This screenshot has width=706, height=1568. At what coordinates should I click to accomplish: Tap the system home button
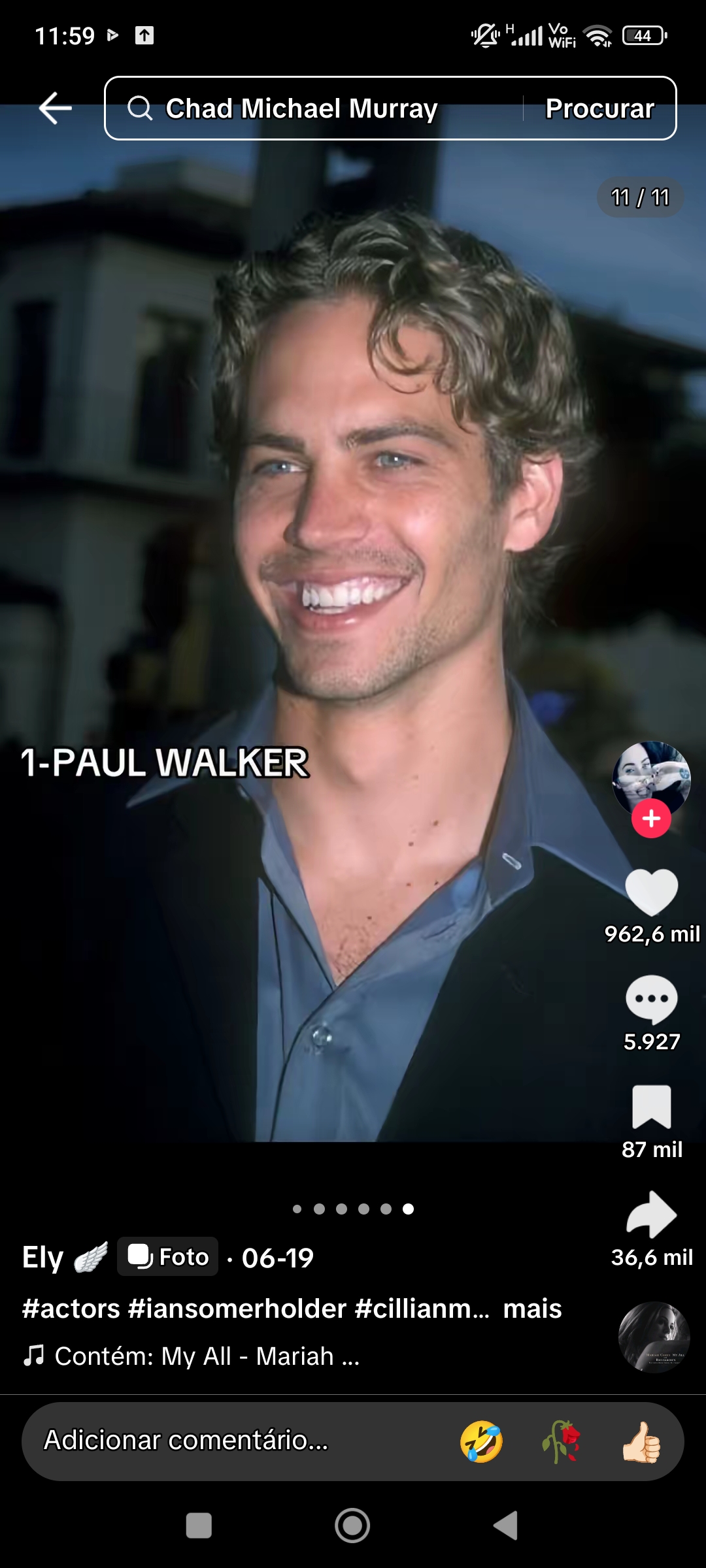(352, 1526)
